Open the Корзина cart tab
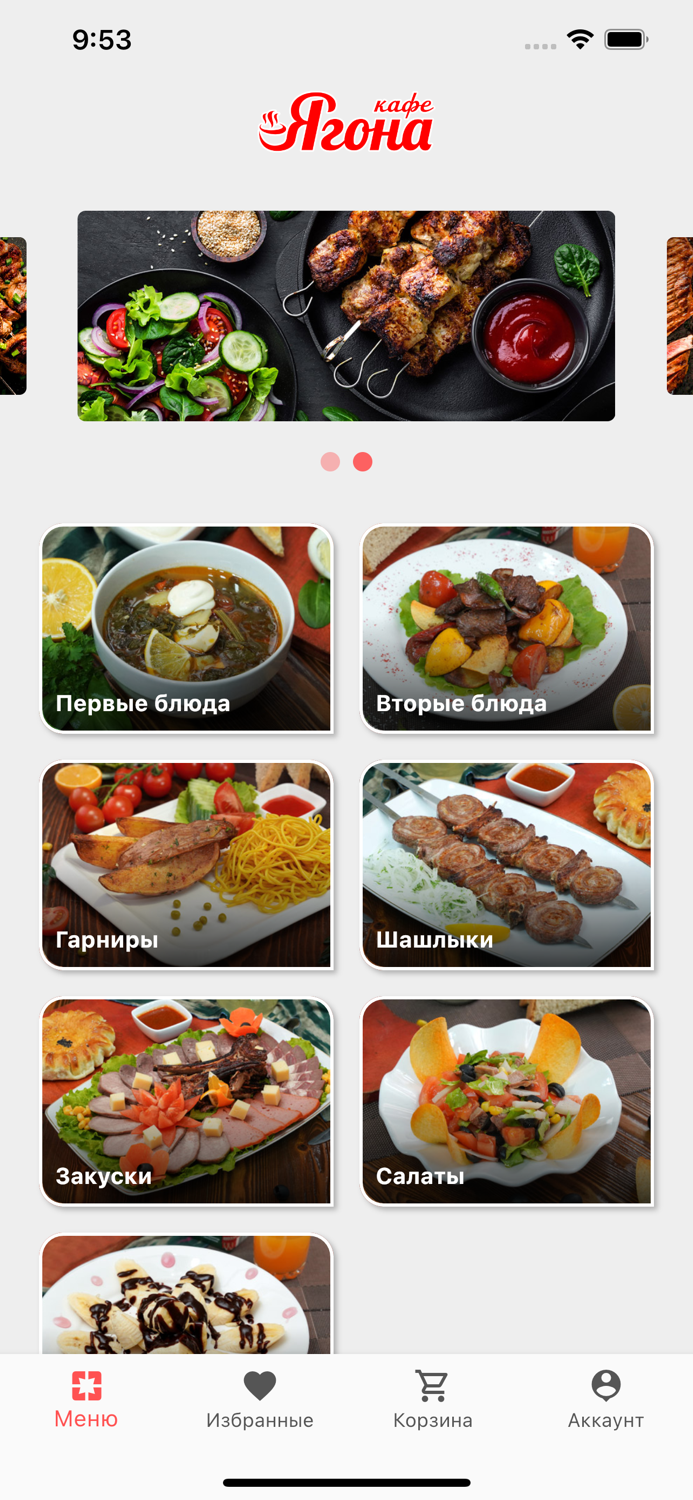The image size is (693, 1500). tap(433, 1399)
